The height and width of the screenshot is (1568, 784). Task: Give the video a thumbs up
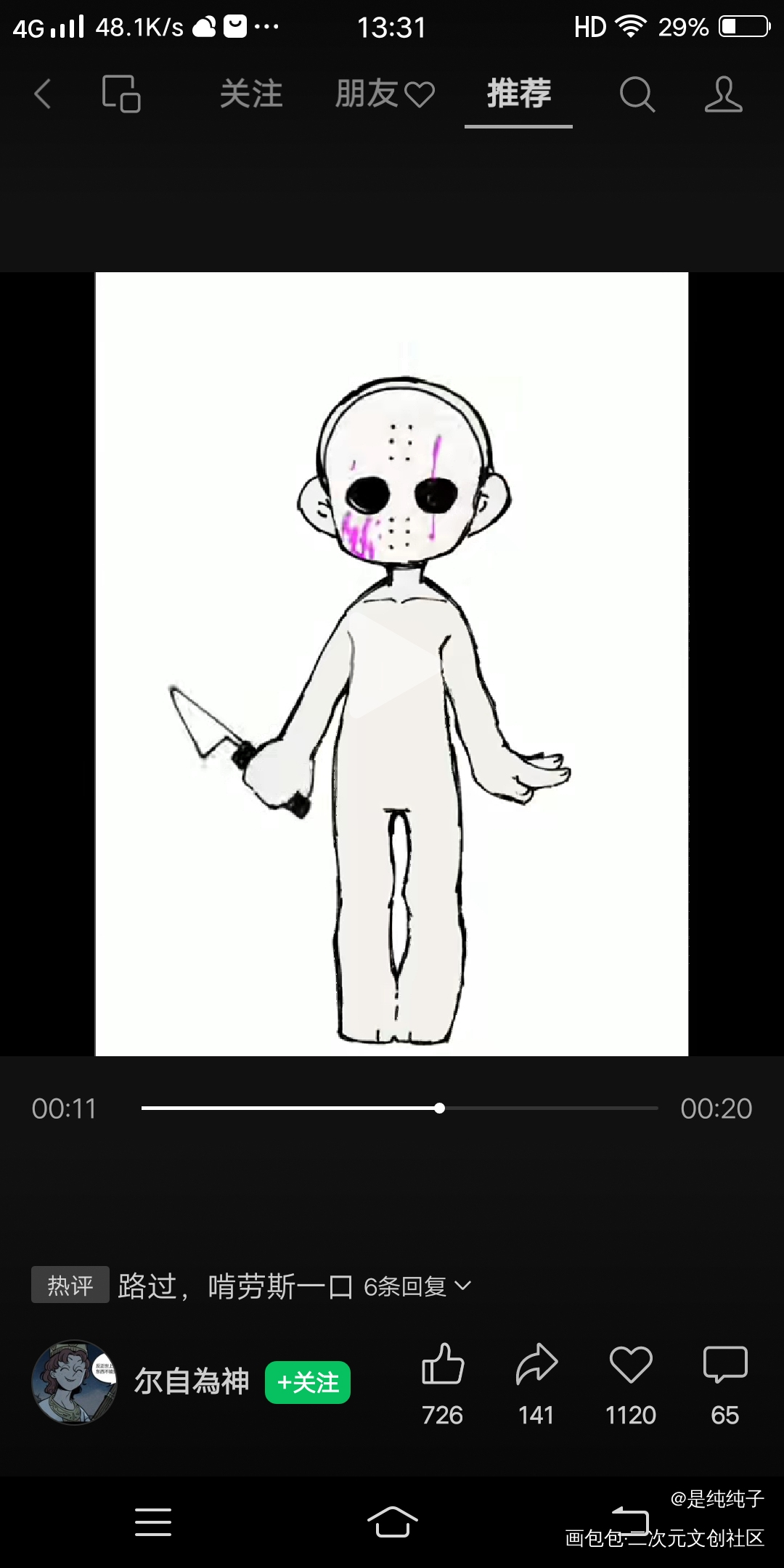pyautogui.click(x=442, y=1365)
